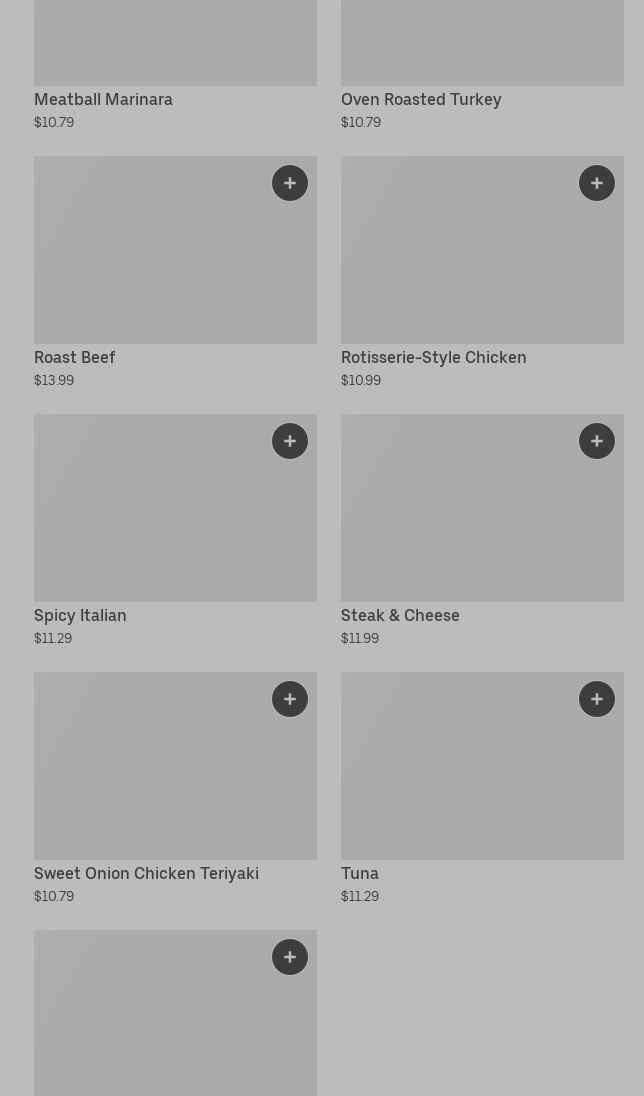644x1096 pixels.
Task: View Roast Beef sandwich details
Action: [175, 273]
